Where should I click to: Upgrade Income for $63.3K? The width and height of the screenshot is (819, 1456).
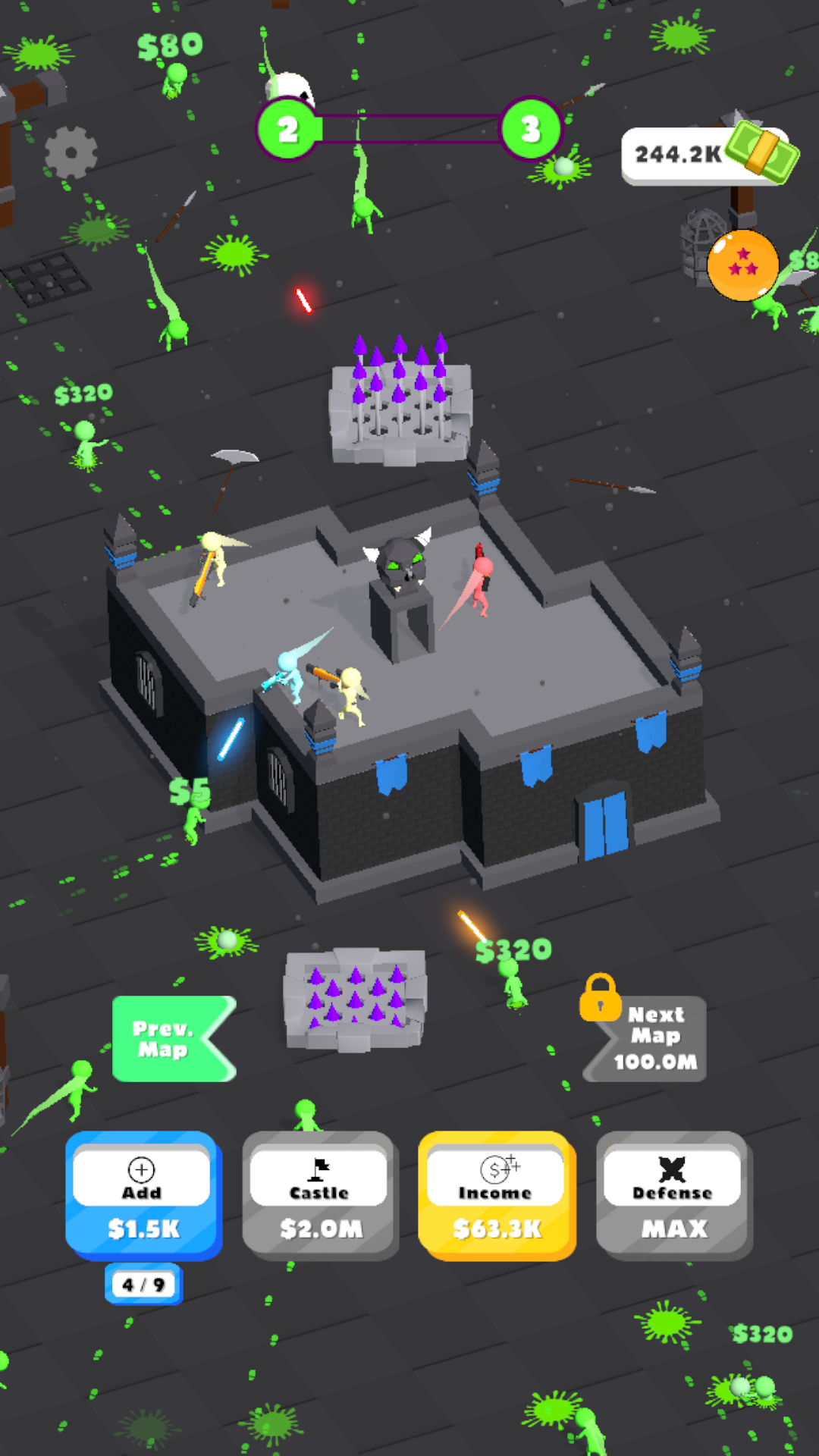(x=497, y=1196)
